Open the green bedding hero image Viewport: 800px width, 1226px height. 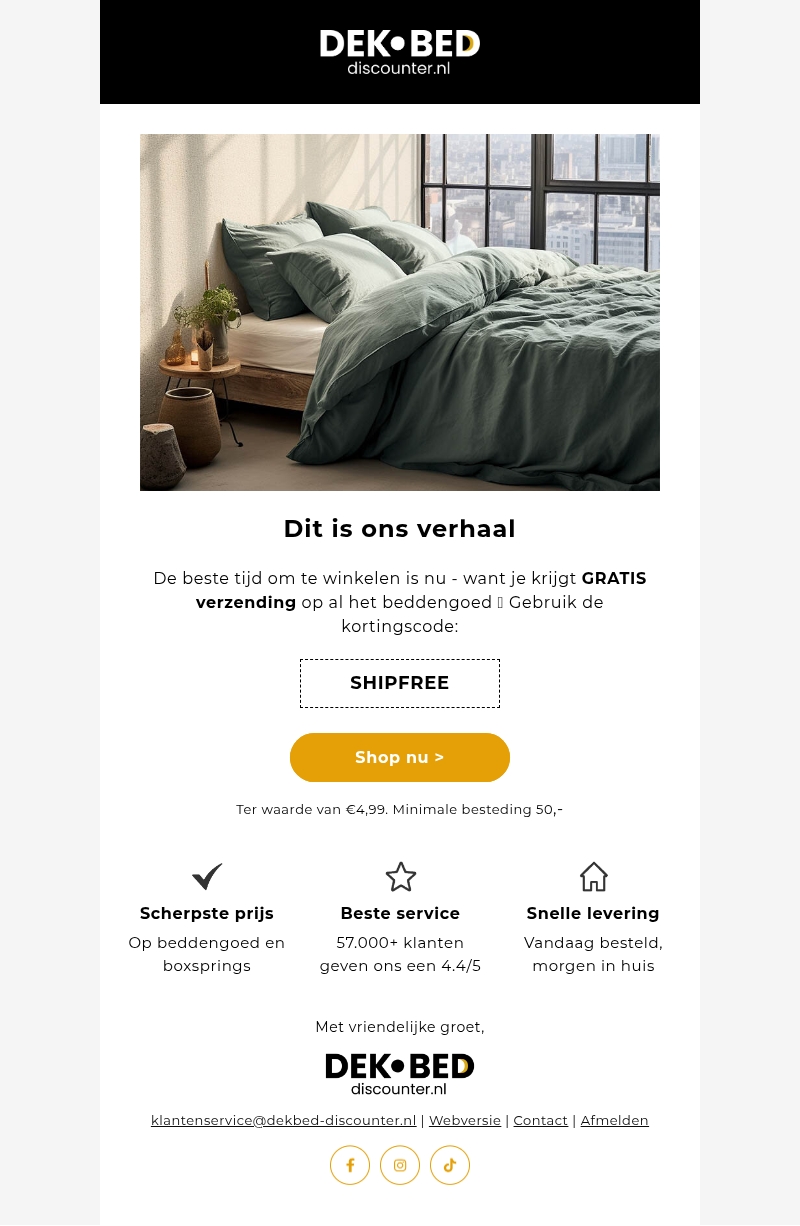400,312
